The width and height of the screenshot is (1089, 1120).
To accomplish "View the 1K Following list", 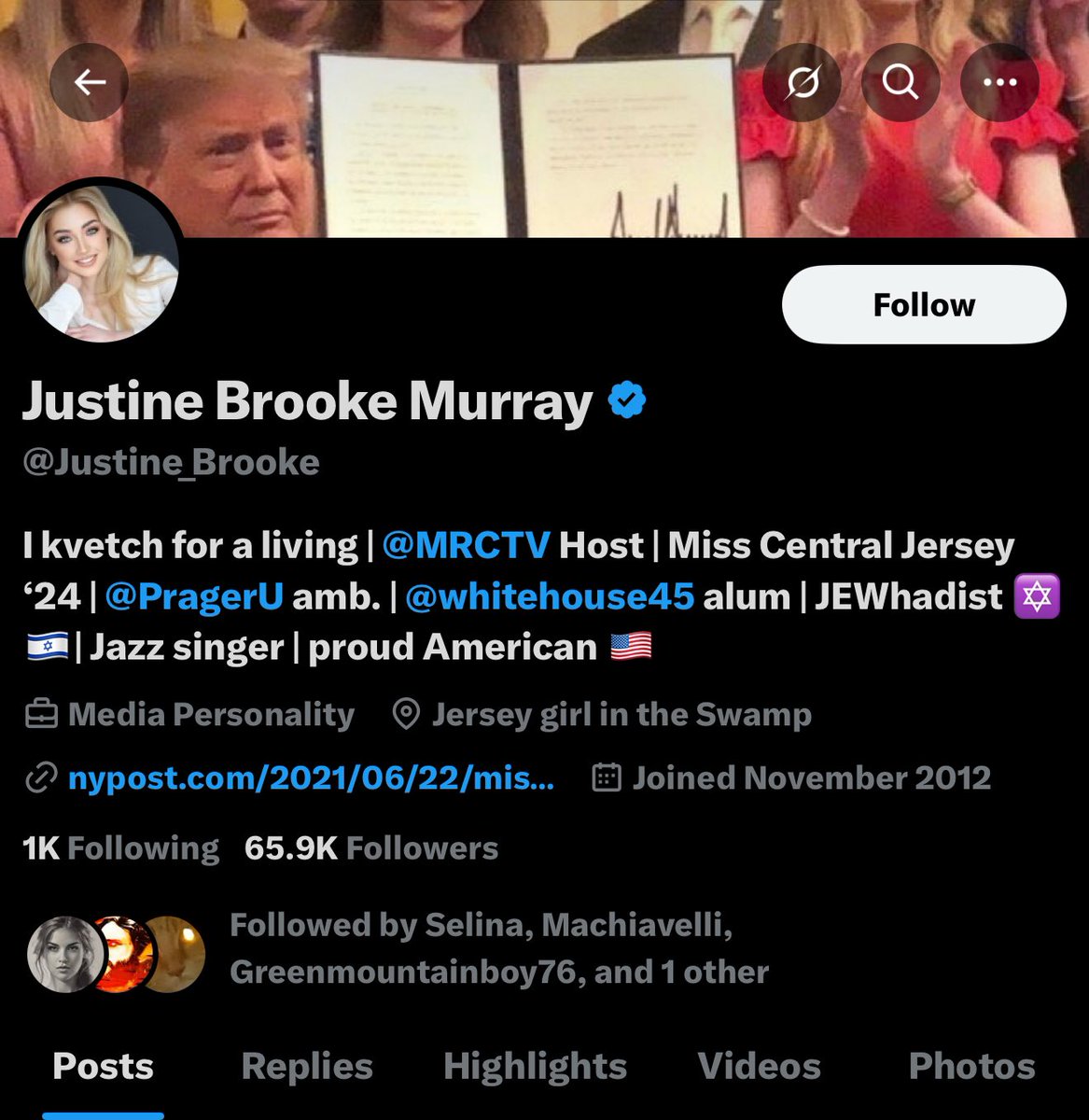I will (x=120, y=848).
